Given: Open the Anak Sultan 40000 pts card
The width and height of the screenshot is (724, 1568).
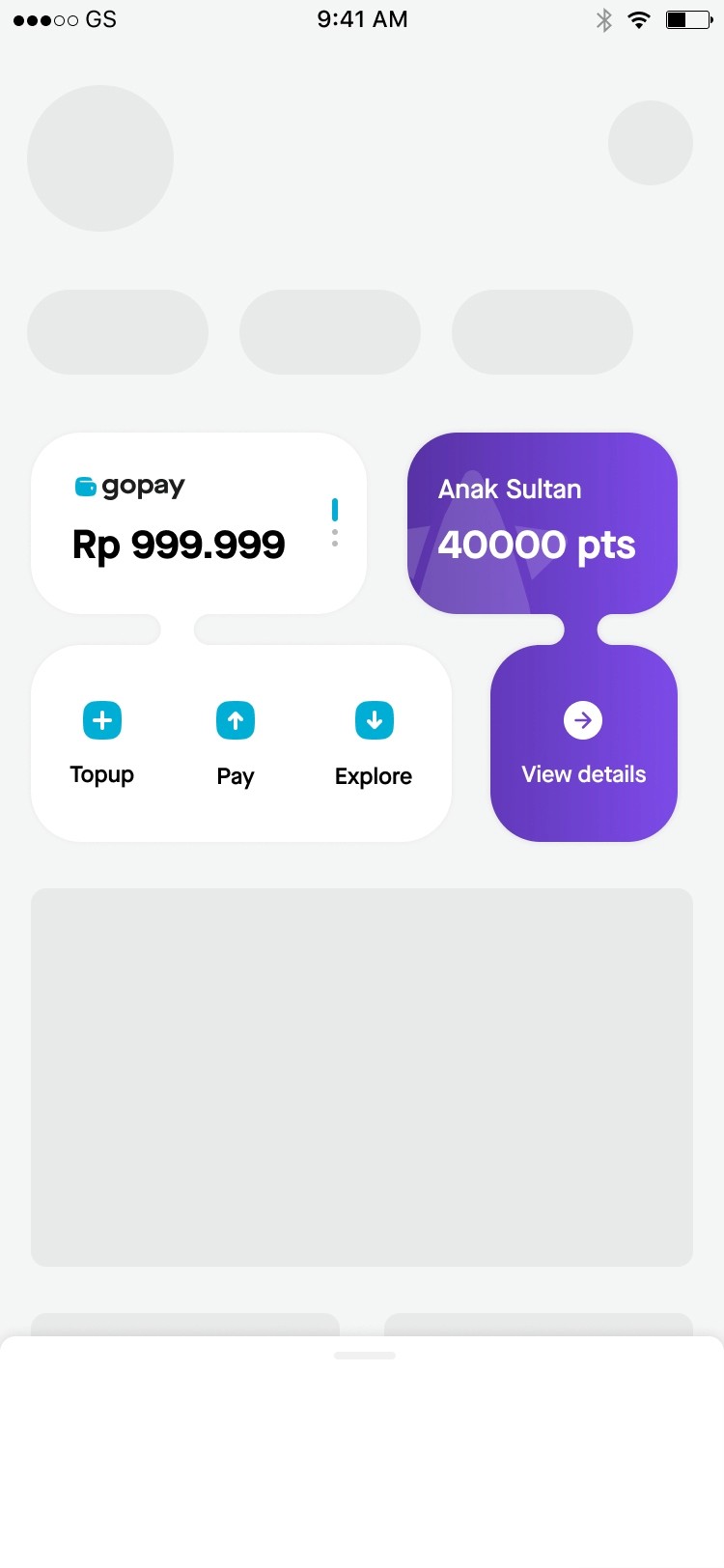Looking at the screenshot, I should pyautogui.click(x=543, y=523).
